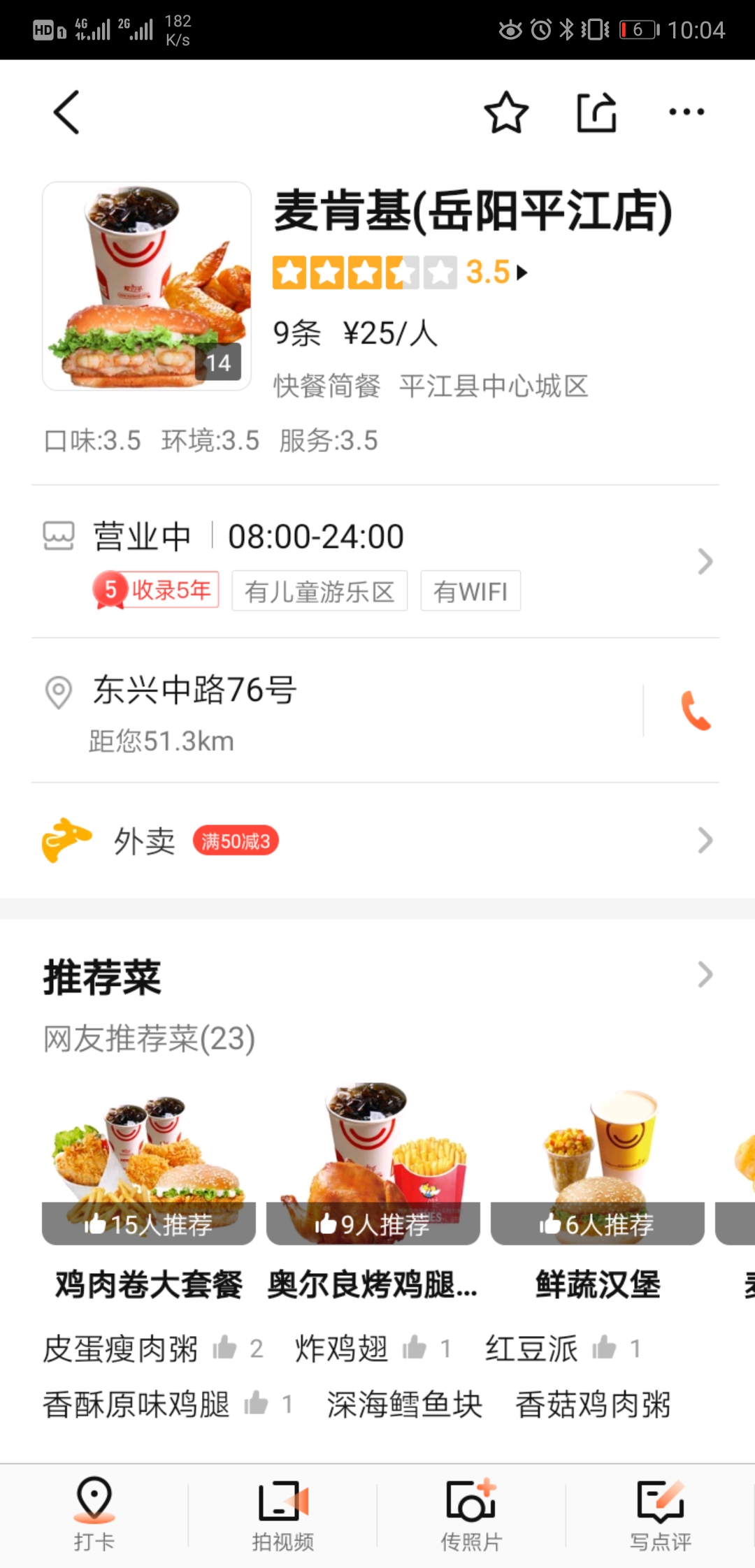This screenshot has width=755, height=1568.
Task: Call the restaurant with the phone icon
Action: click(x=696, y=711)
